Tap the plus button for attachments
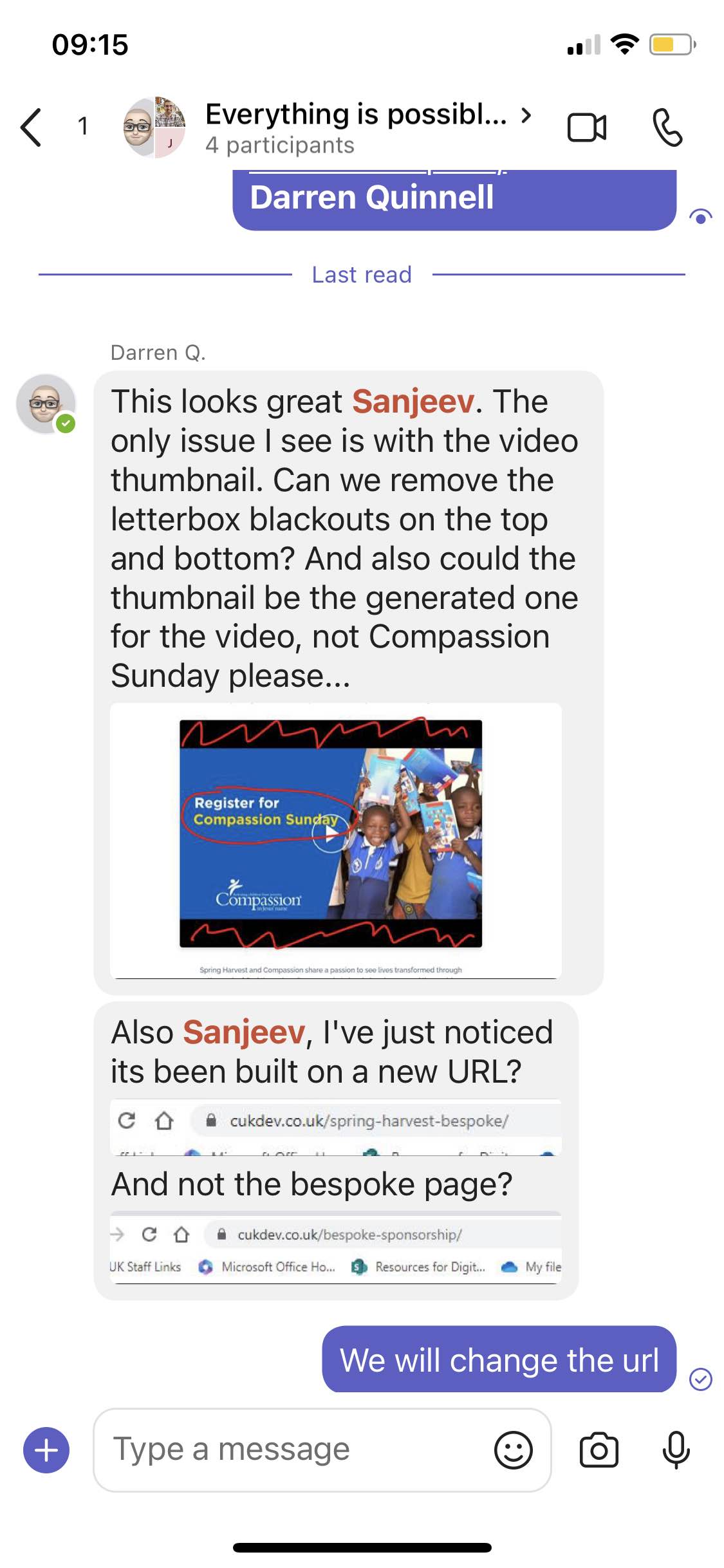Image resolution: width=724 pixels, height=1568 pixels. click(x=46, y=1450)
